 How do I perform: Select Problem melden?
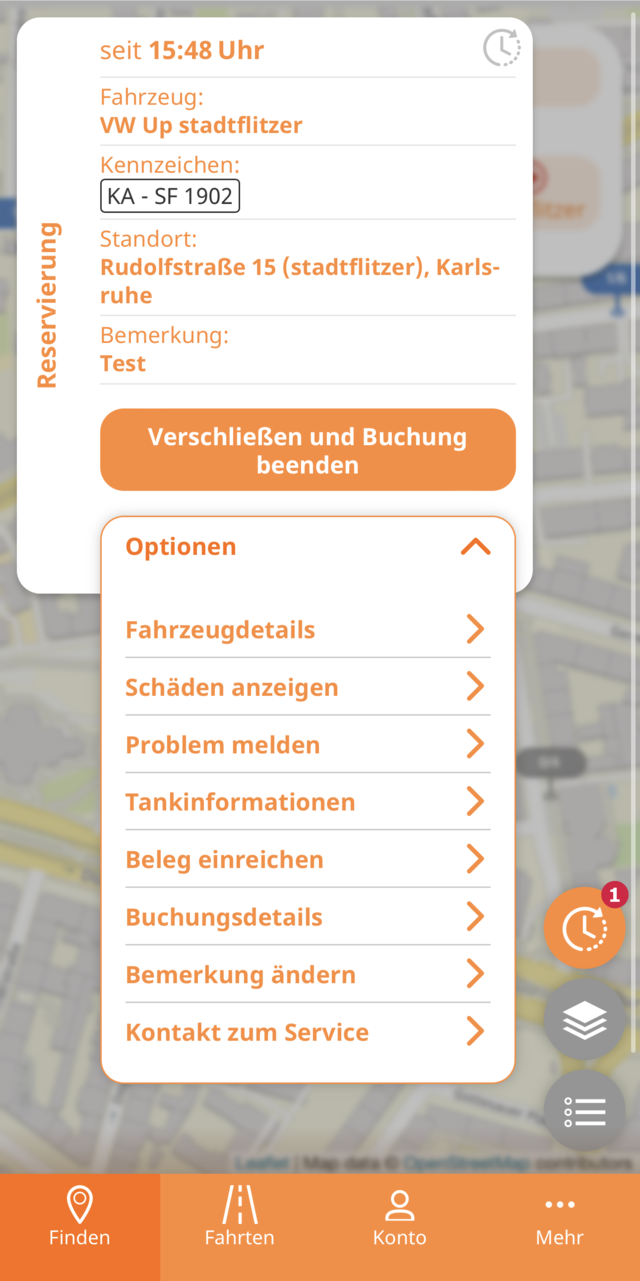pos(307,745)
